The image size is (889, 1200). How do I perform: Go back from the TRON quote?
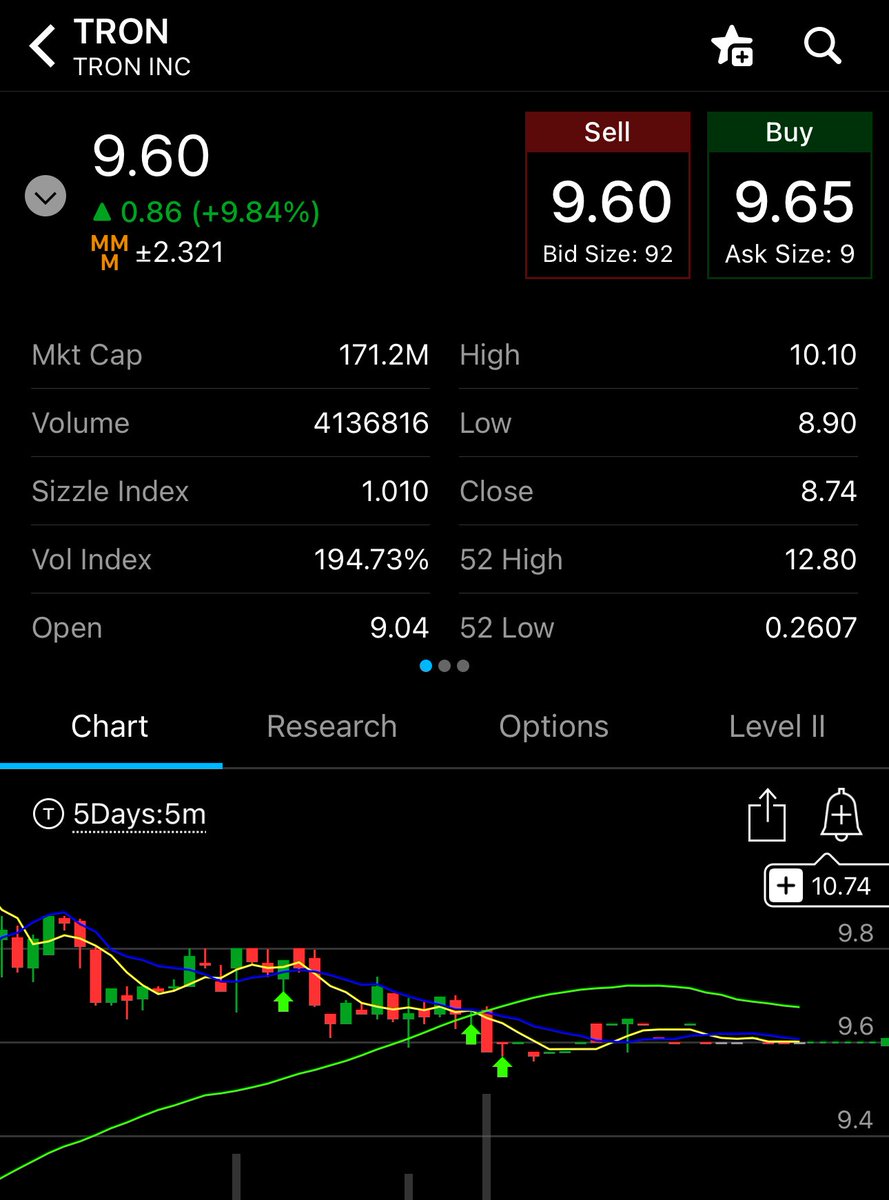coord(42,47)
